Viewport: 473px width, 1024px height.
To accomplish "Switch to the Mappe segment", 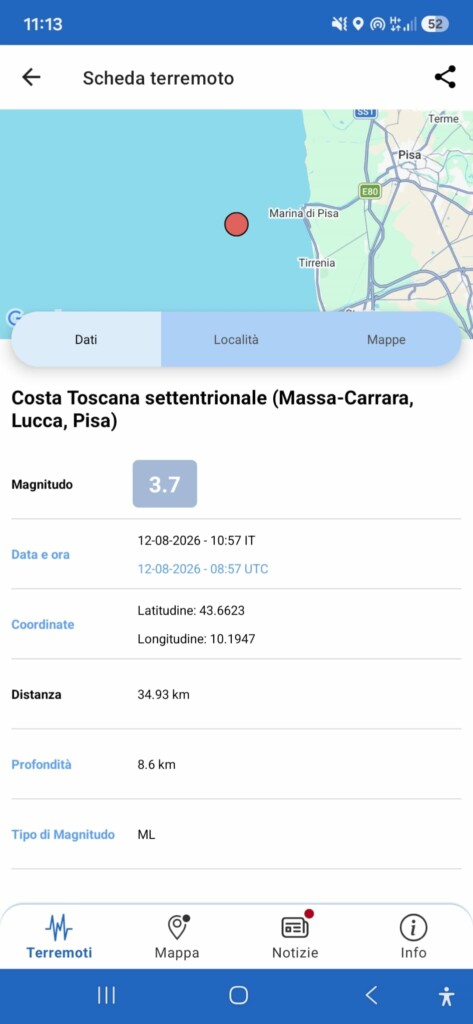I will click(386, 340).
